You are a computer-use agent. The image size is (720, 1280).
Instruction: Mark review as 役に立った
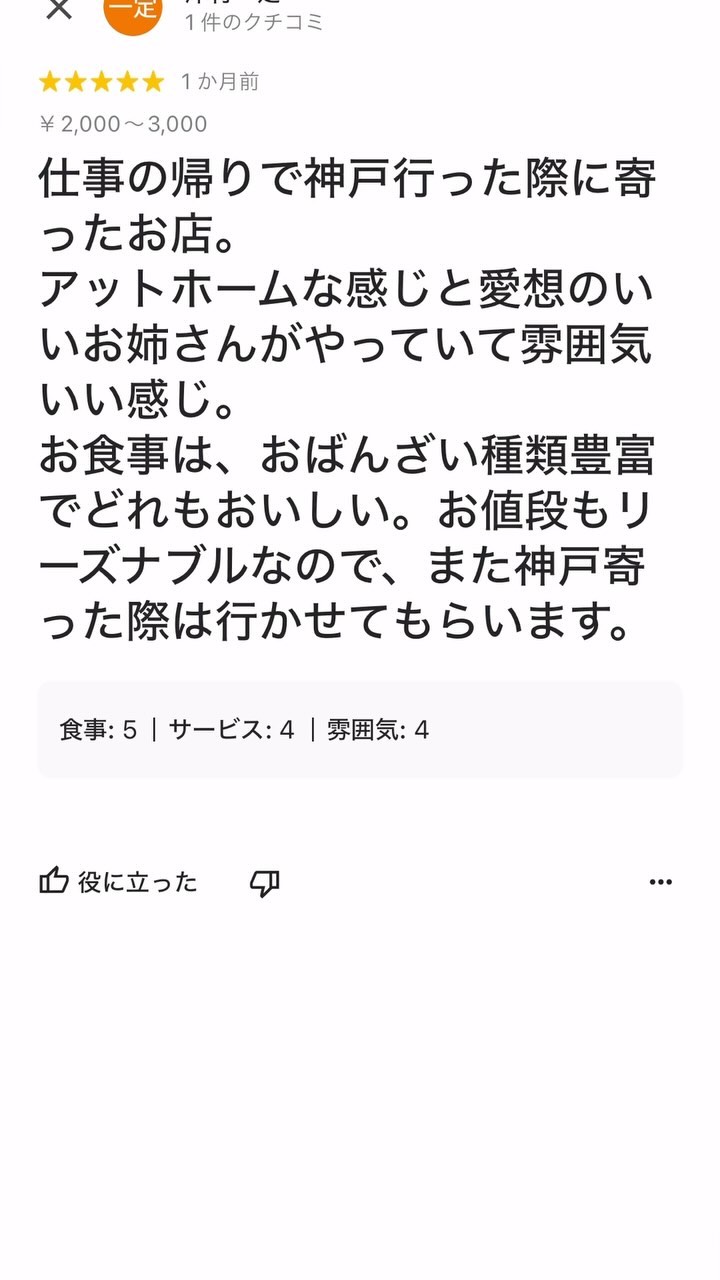pyautogui.click(x=118, y=882)
